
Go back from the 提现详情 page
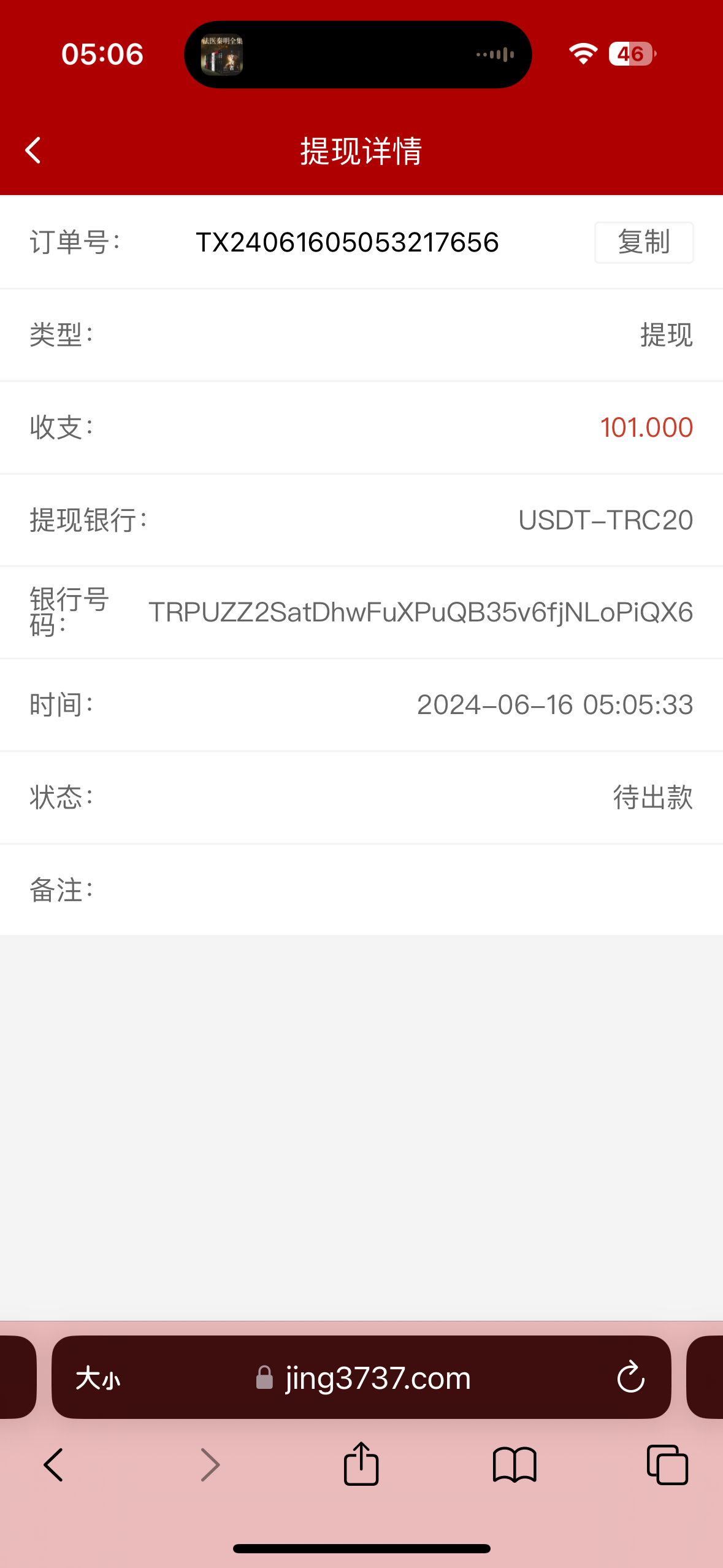coord(33,150)
